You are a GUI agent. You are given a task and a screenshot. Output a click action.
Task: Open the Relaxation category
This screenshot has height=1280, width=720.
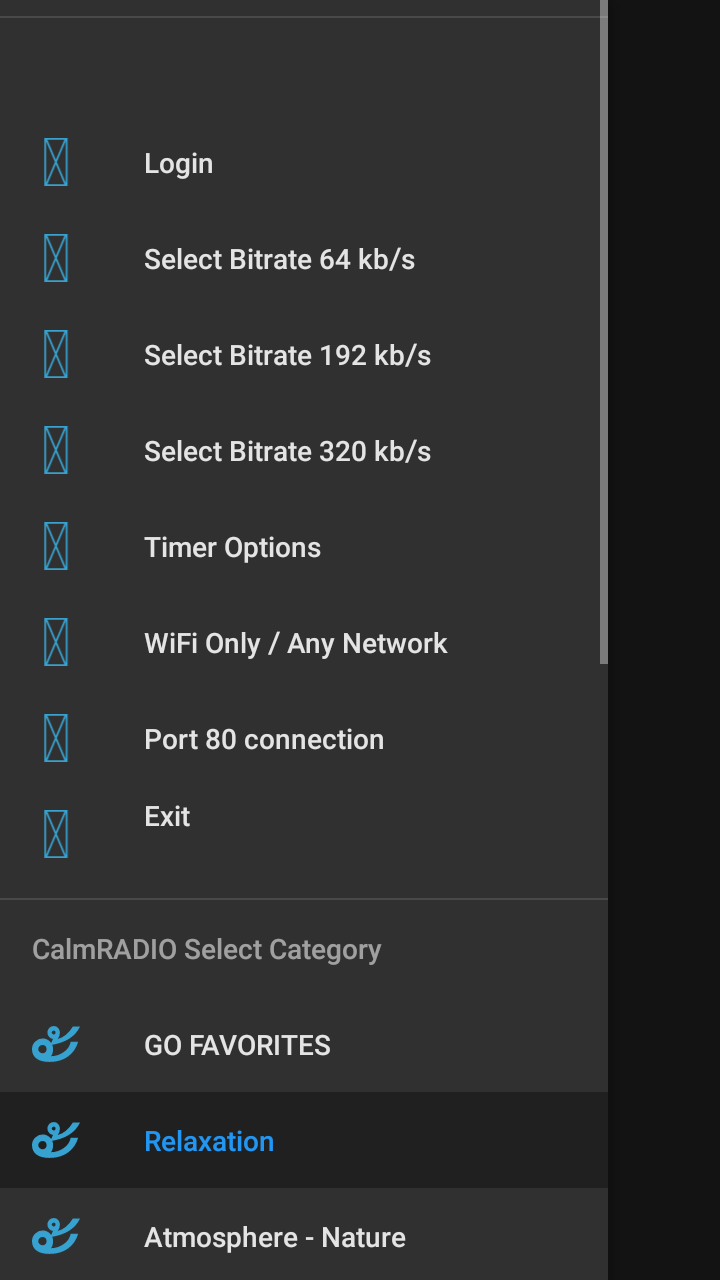point(209,1142)
